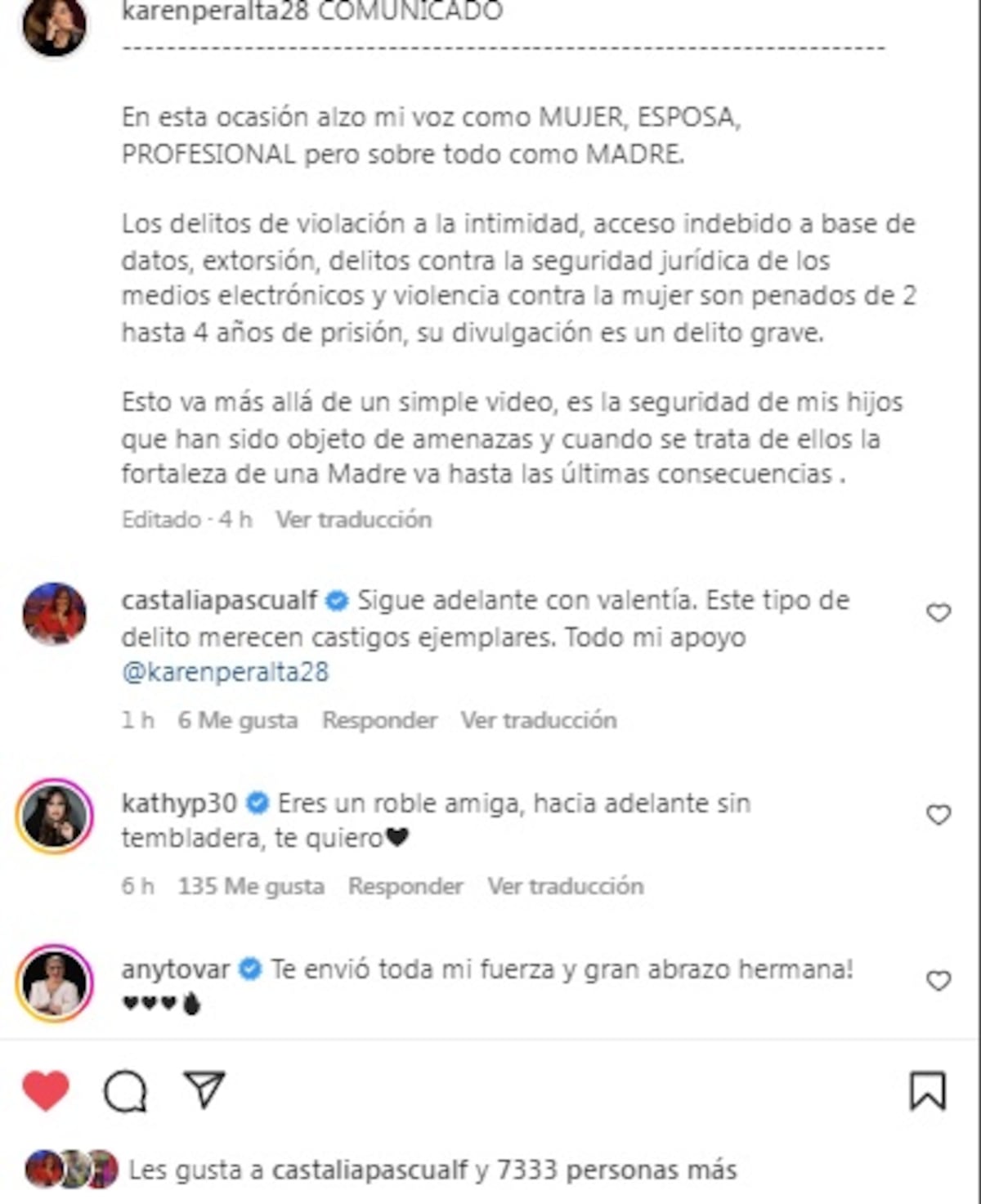981x1204 pixels.
Task: View the 6 likes on castaliapascualf's comment
Action: [x=237, y=720]
